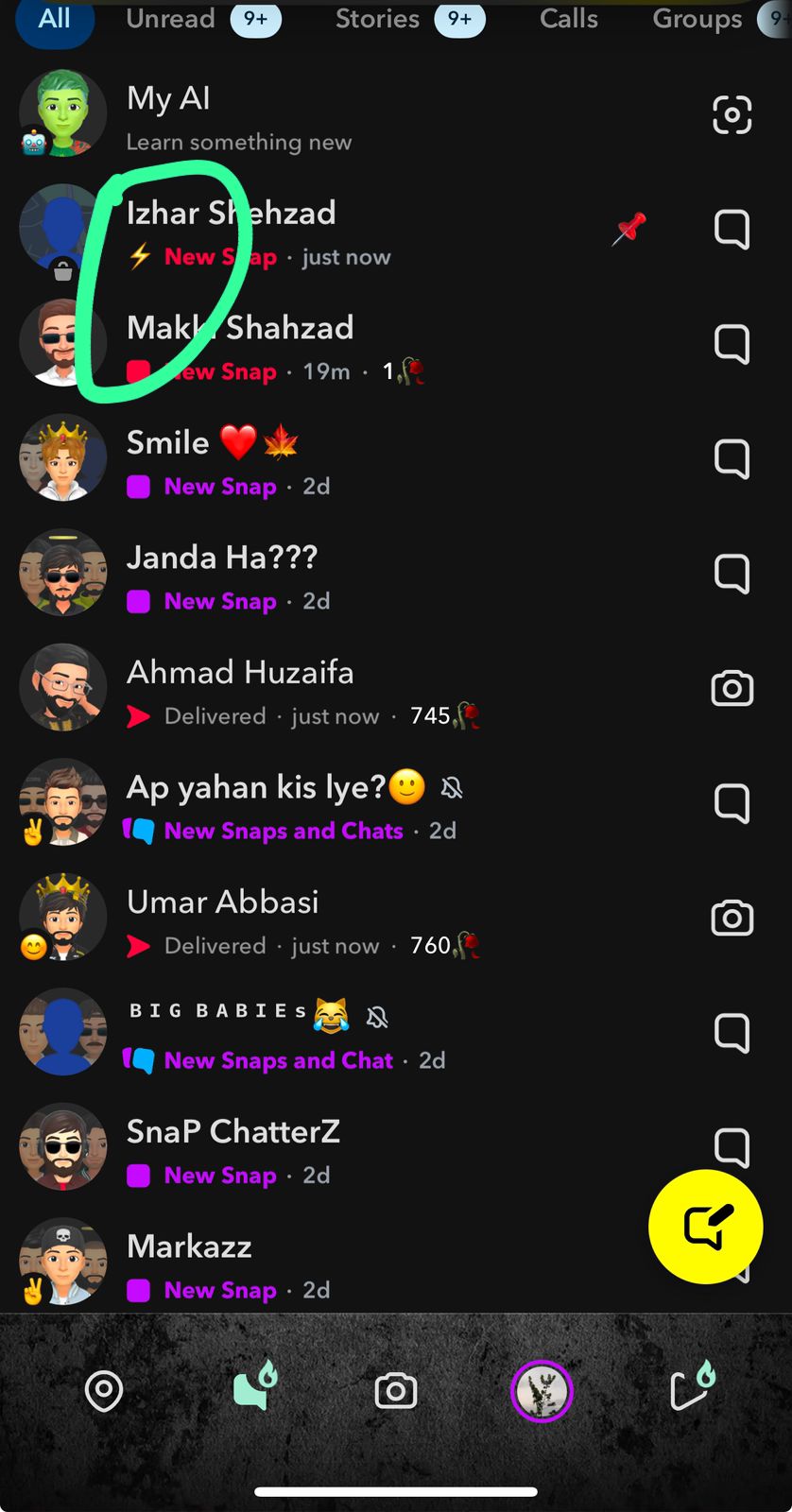792x1512 pixels.
Task: Tap the chat bubble beside SnaP ChatterZ
Action: click(732, 1147)
